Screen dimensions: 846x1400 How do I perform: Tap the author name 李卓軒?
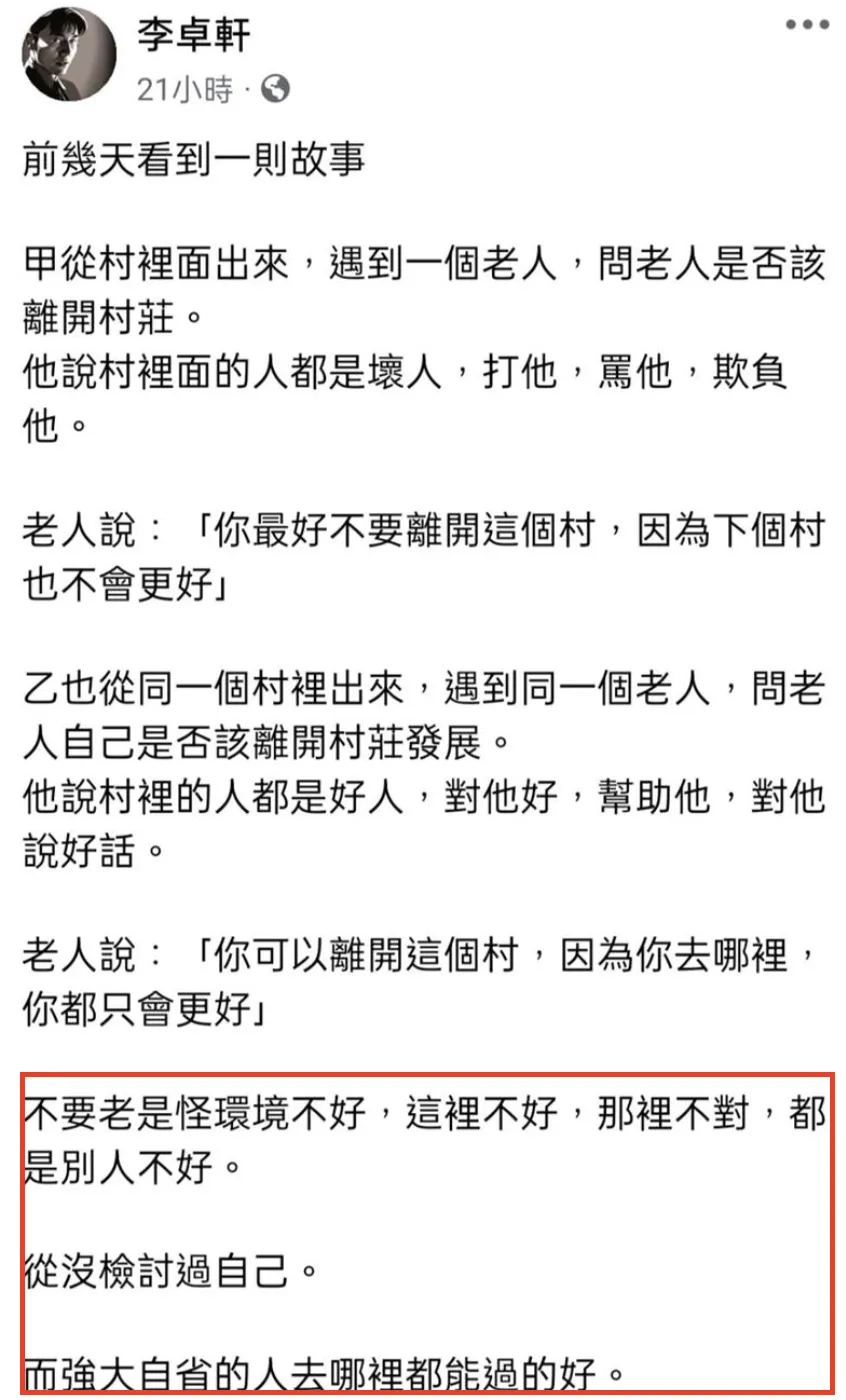pos(193,37)
